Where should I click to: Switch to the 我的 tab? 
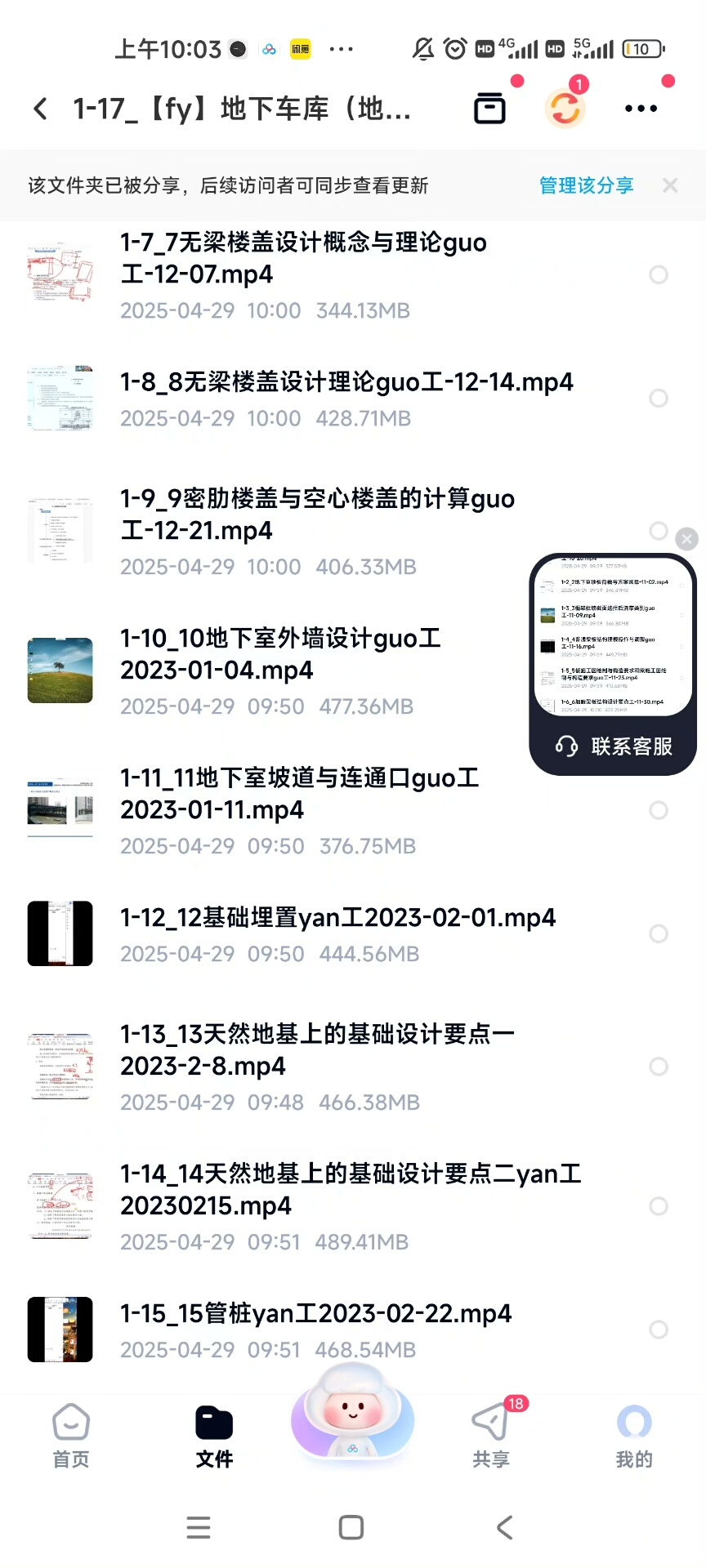coord(634,1436)
